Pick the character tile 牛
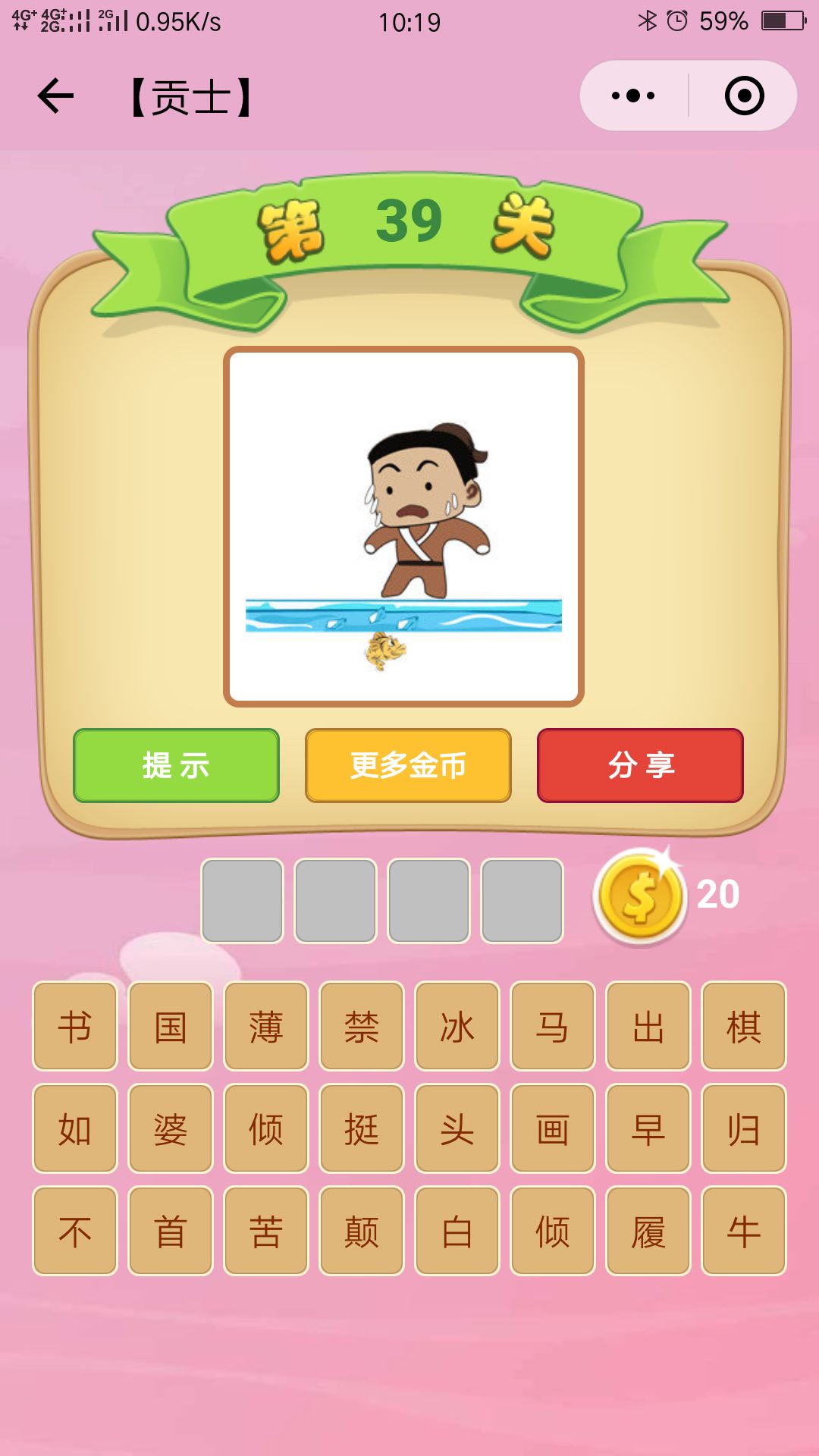This screenshot has width=819, height=1456. click(x=744, y=1231)
